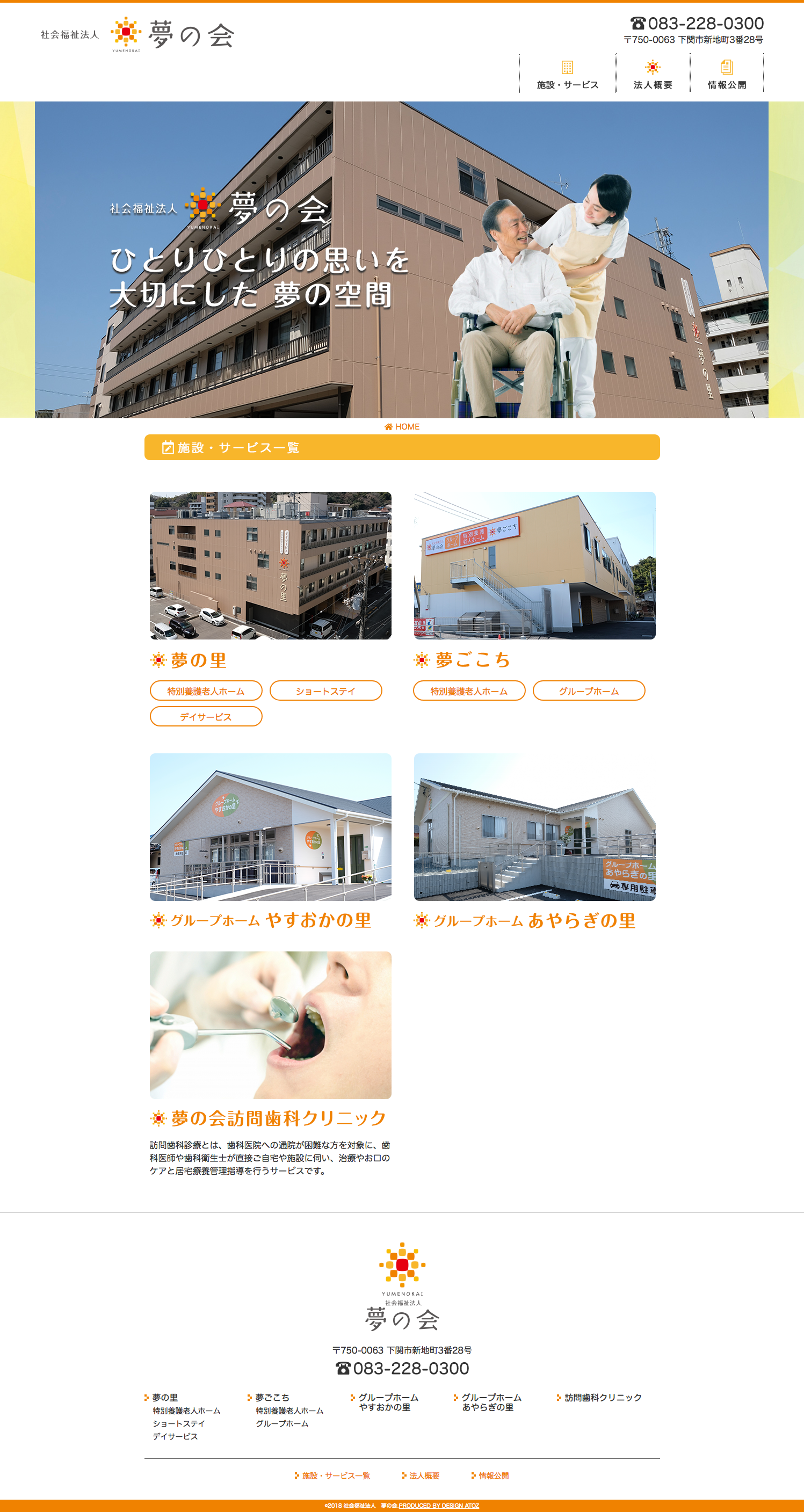Open the 夢の里 facility photo card
Image resolution: width=804 pixels, height=1512 pixels.
[270, 565]
